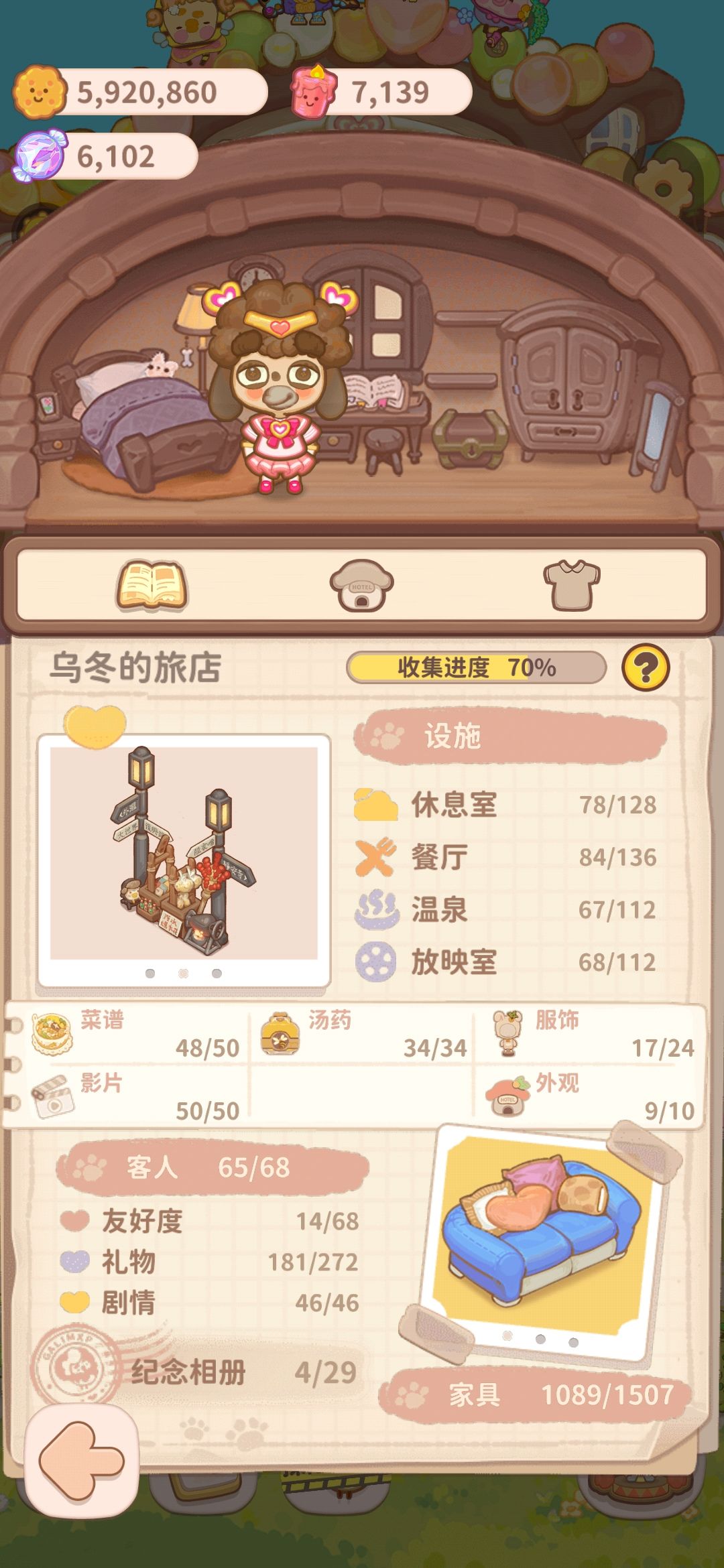The width and height of the screenshot is (724, 1568).
Task: Switch to the hotel tab
Action: coord(362,586)
